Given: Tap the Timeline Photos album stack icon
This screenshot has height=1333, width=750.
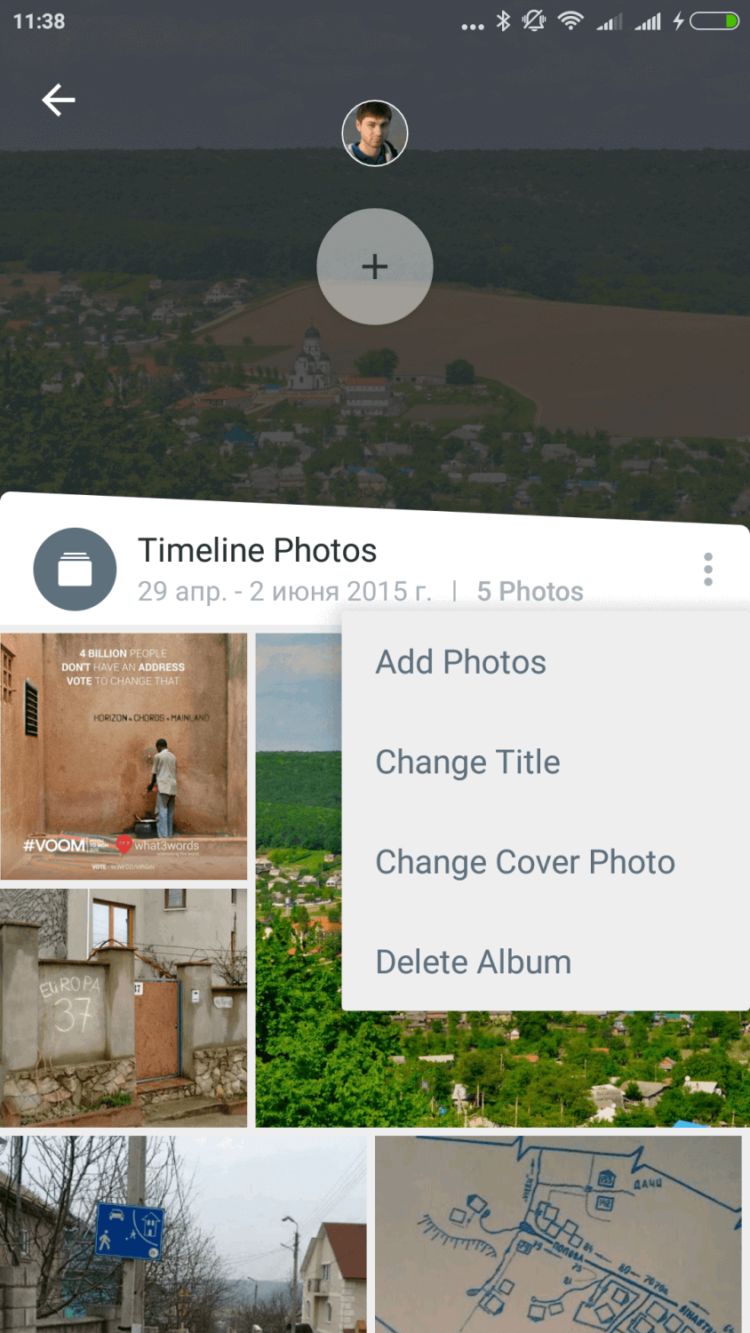Looking at the screenshot, I should [x=76, y=566].
